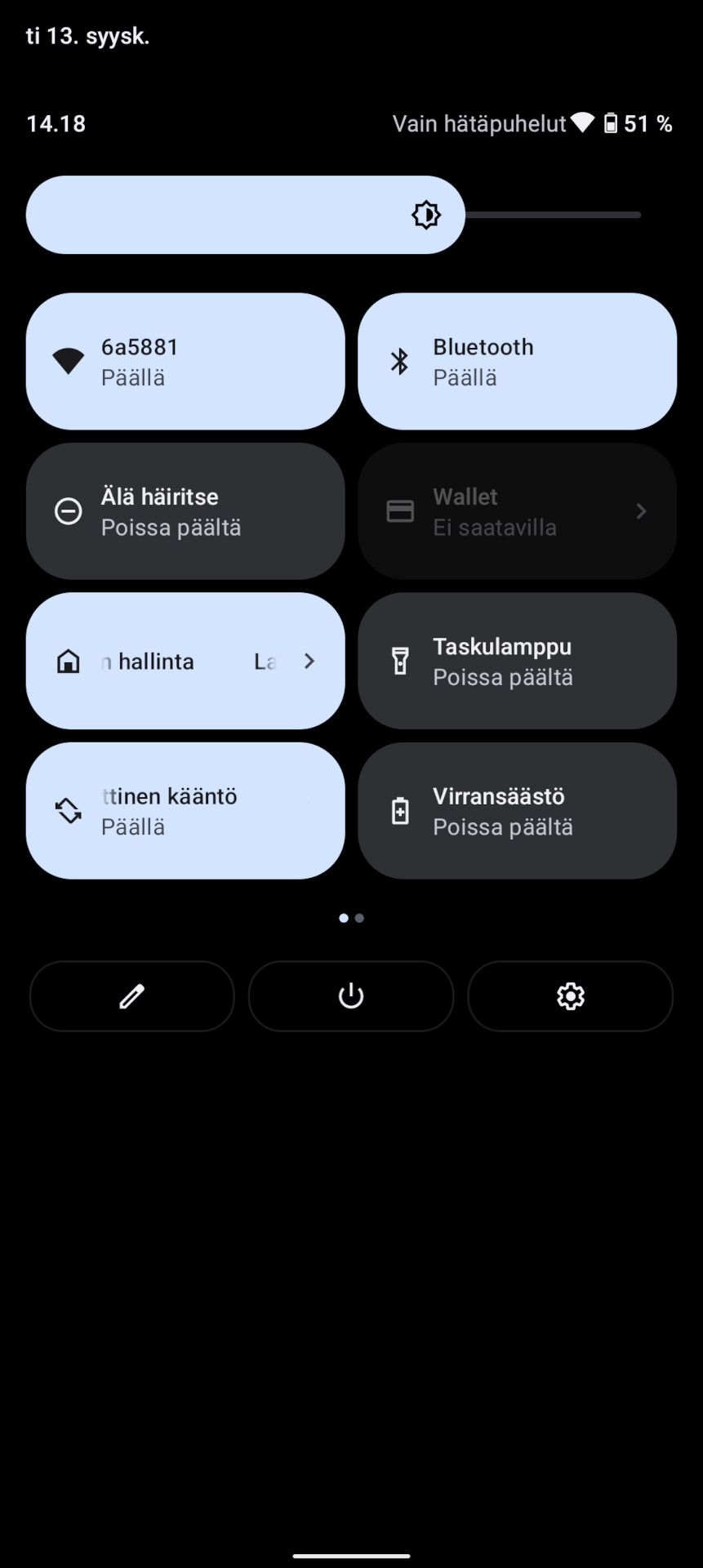The width and height of the screenshot is (703, 1568).
Task: Open the device controls hallinta tile
Action: 185,661
